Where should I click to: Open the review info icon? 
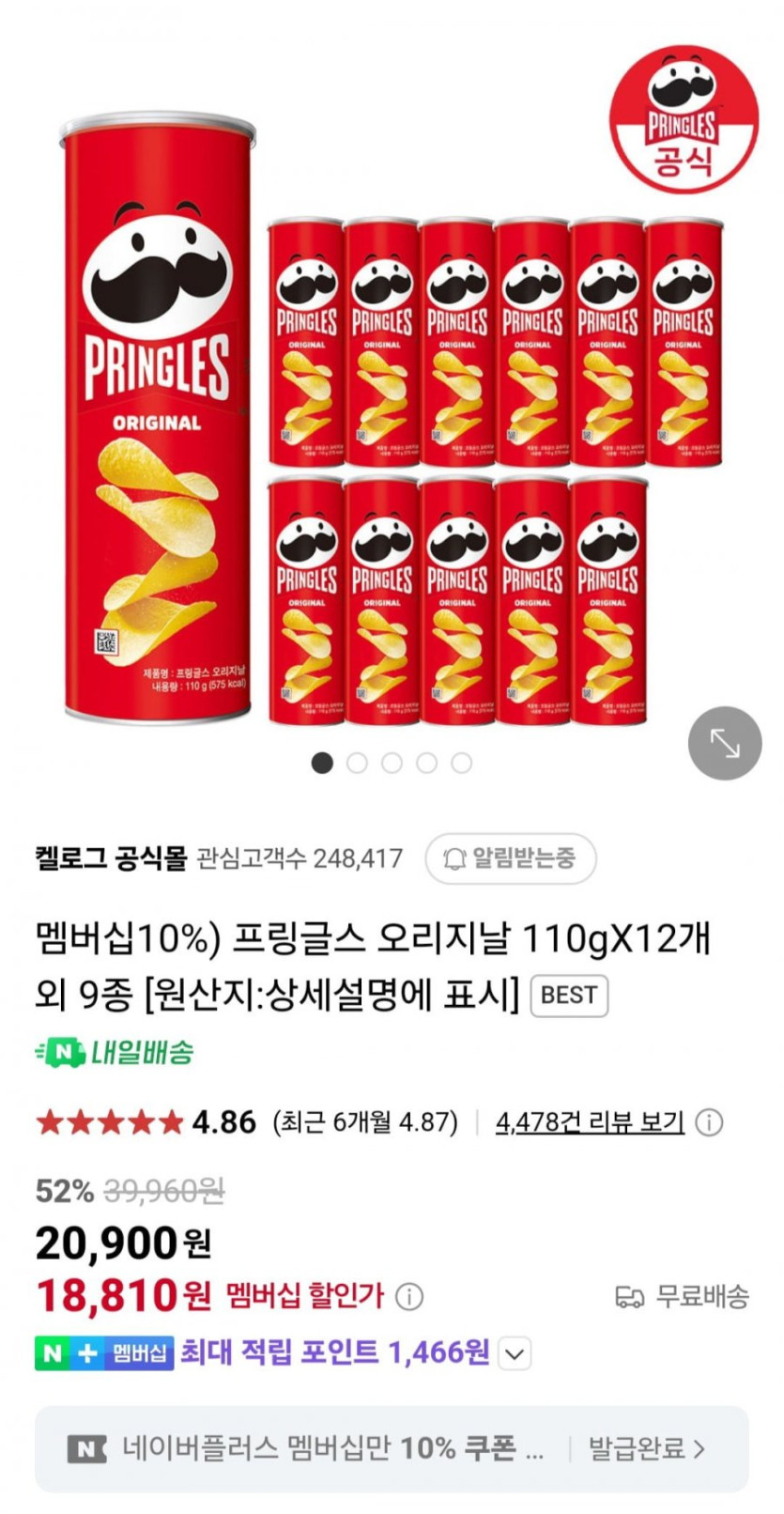(x=711, y=1122)
